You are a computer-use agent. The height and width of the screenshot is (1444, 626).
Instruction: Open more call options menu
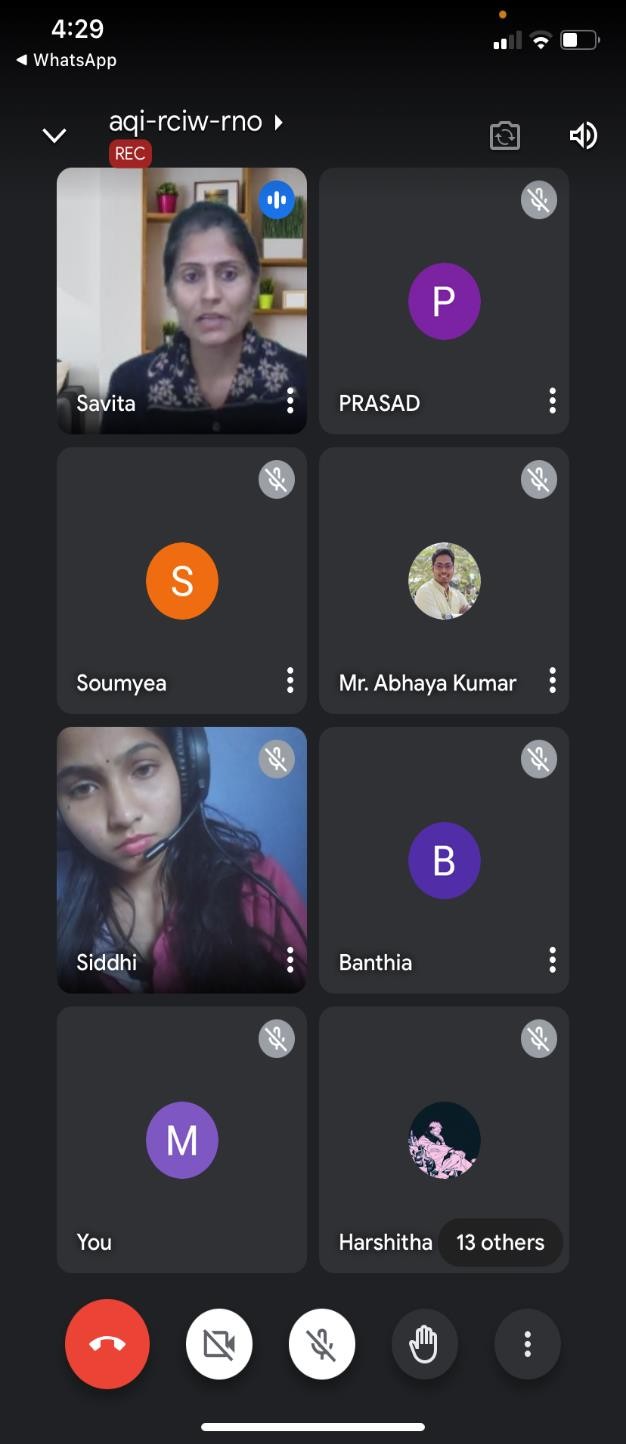[527, 1344]
